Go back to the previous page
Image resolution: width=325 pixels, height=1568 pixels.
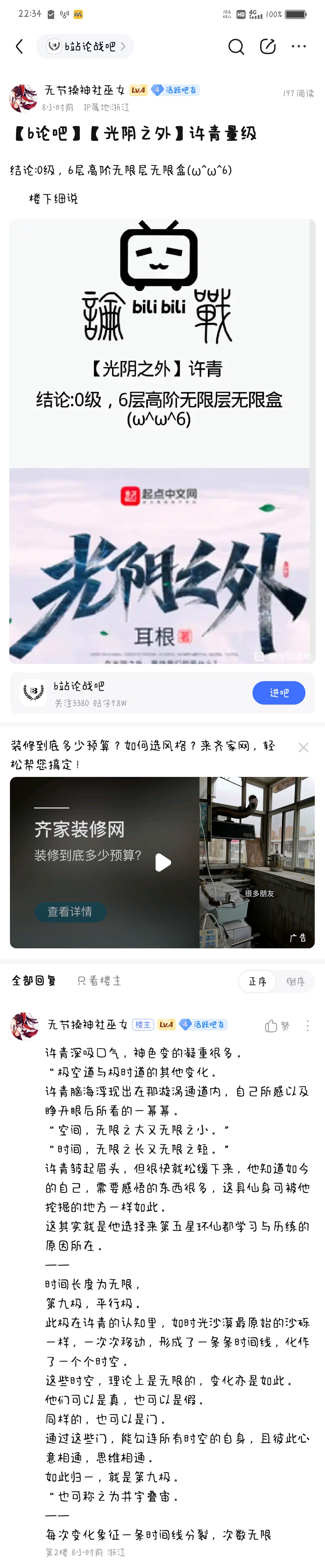pos(20,46)
